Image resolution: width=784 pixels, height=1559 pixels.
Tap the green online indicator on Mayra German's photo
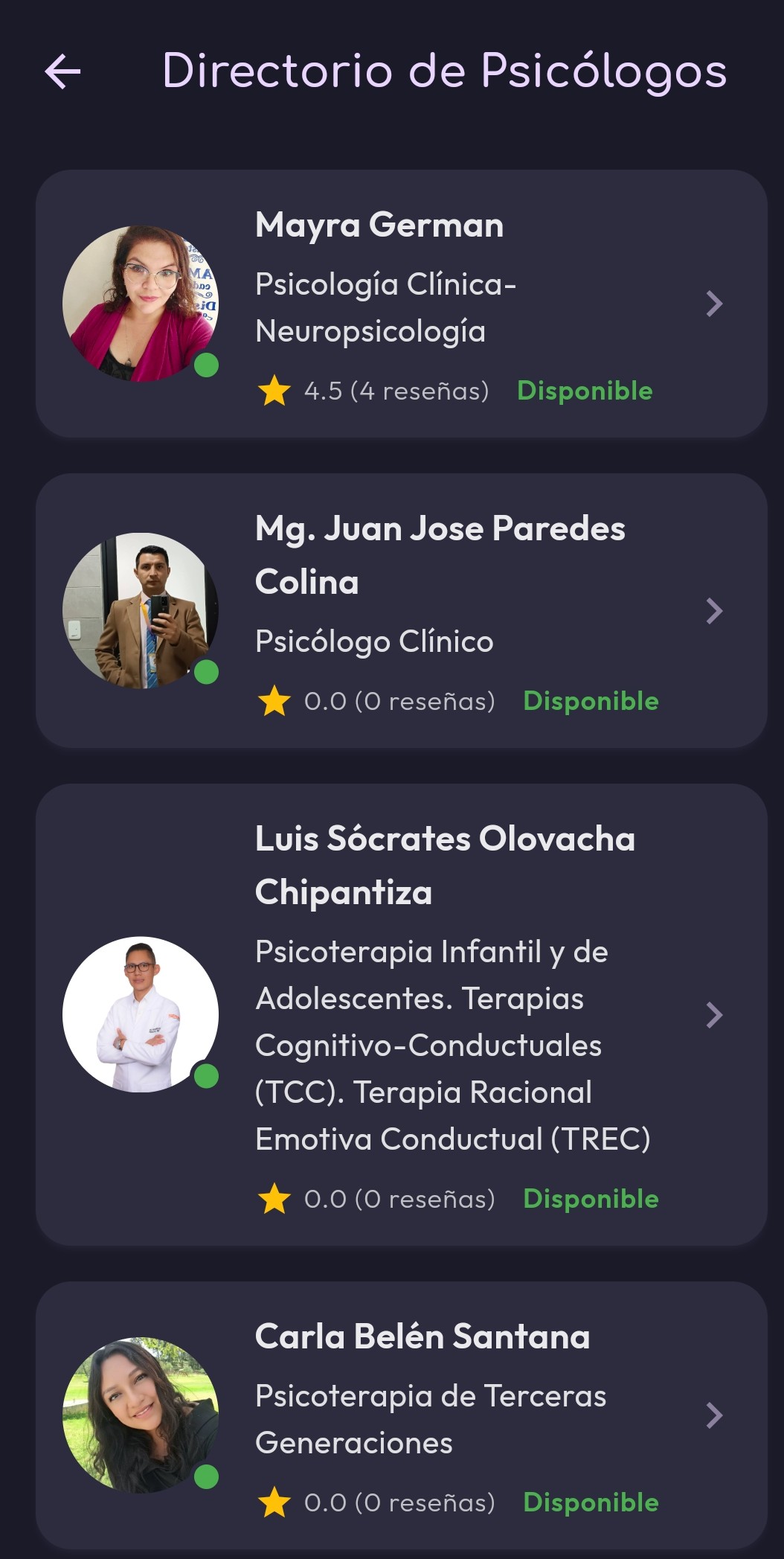(205, 365)
